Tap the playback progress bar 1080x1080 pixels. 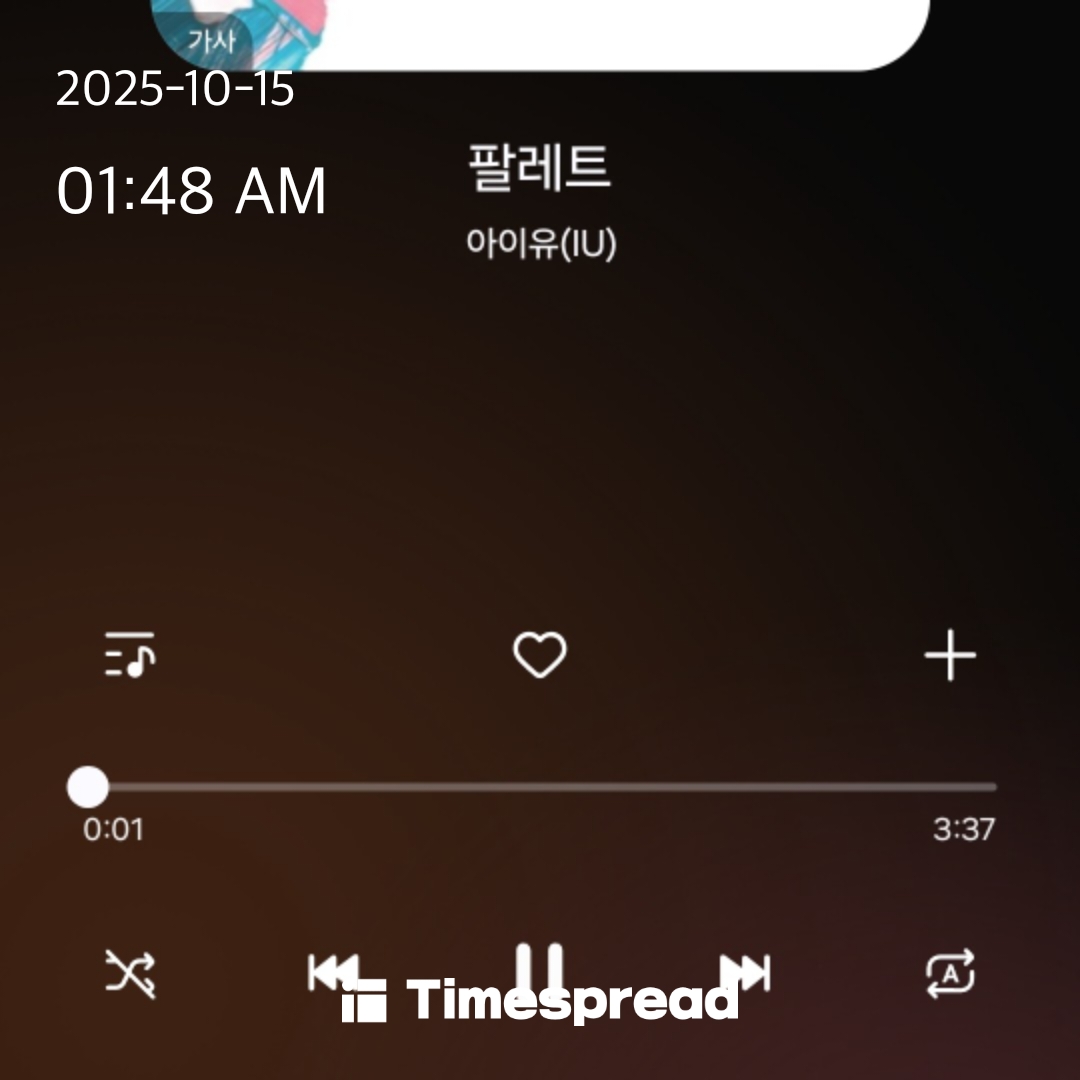tap(540, 787)
